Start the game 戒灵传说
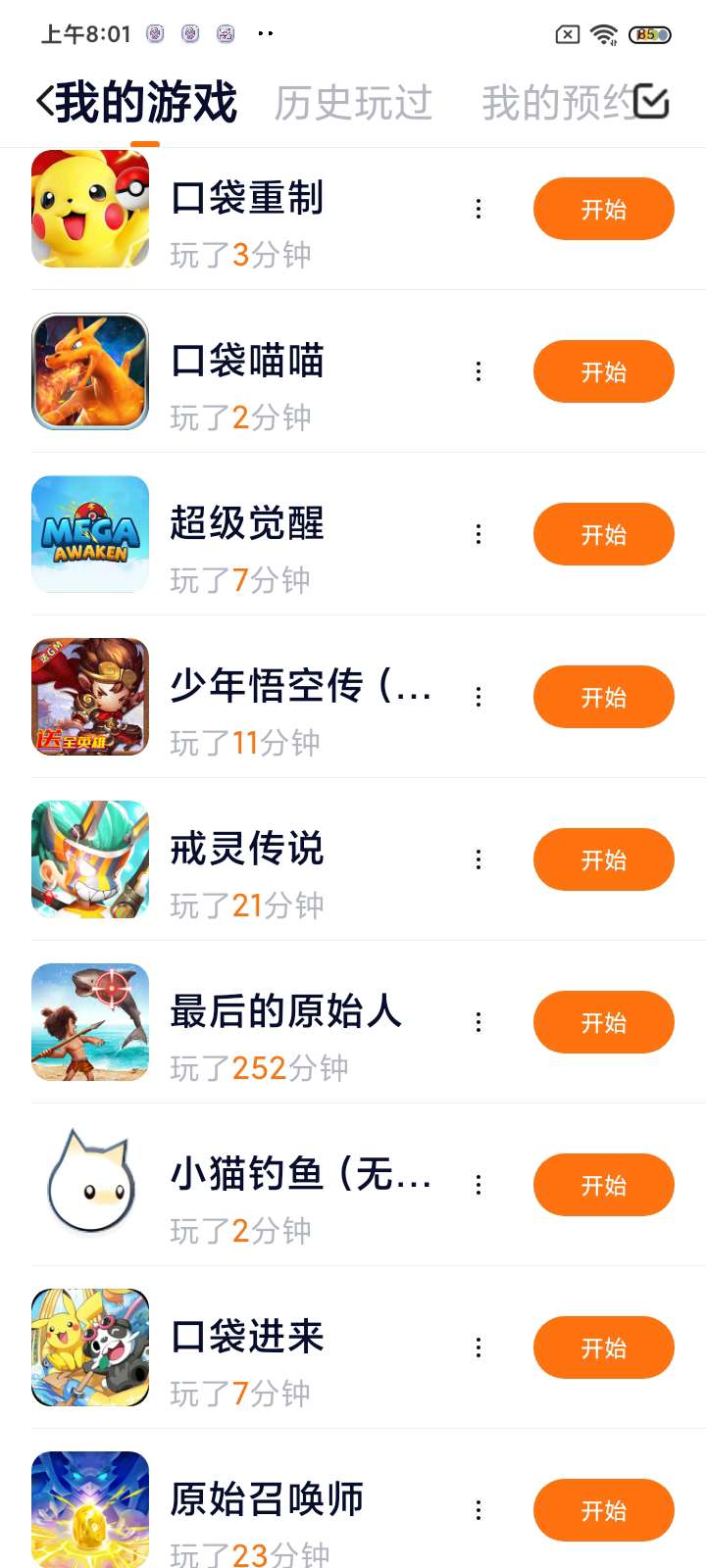 [x=603, y=859]
